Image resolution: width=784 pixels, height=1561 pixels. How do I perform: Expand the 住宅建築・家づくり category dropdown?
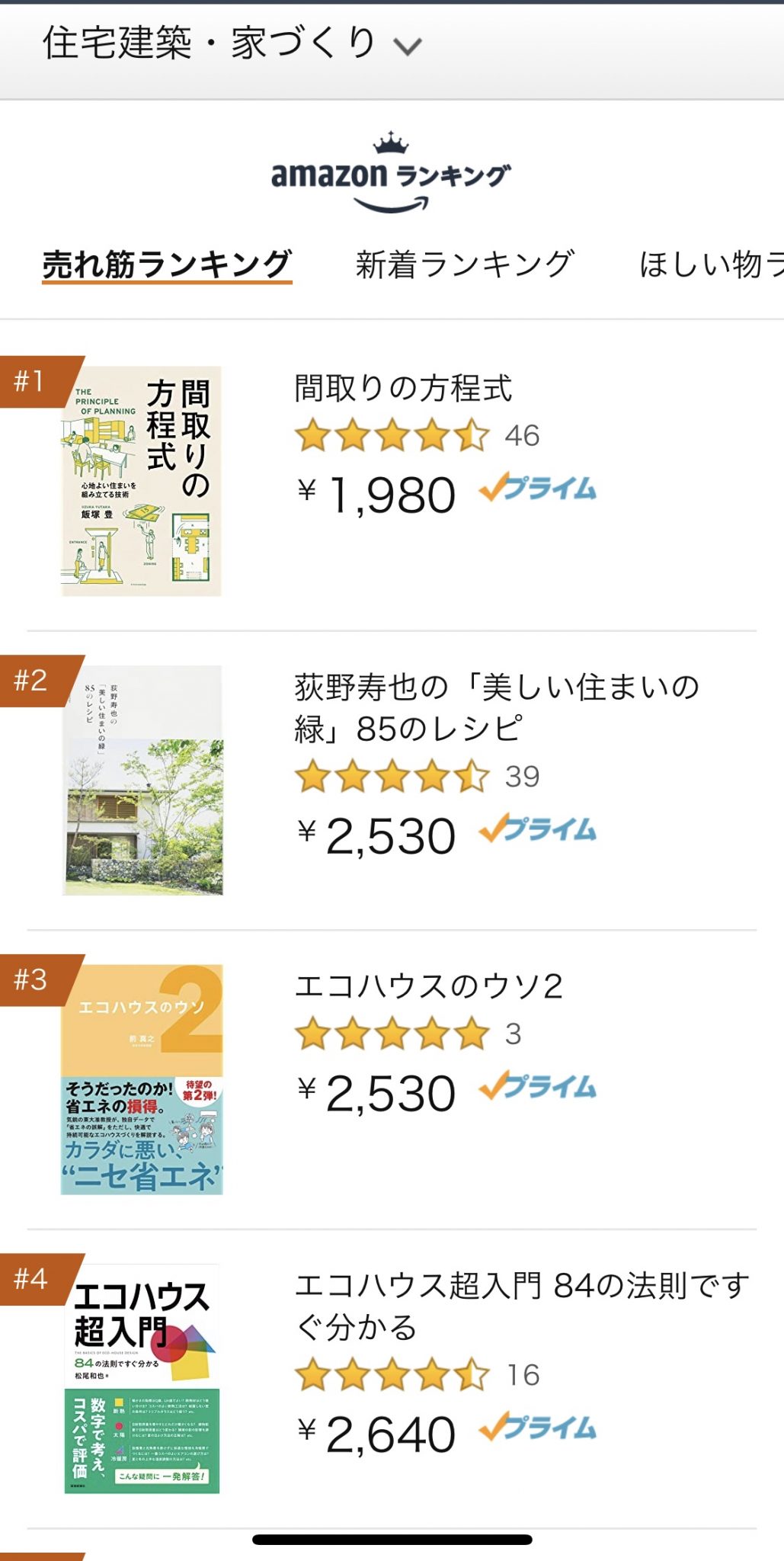pyautogui.click(x=232, y=43)
